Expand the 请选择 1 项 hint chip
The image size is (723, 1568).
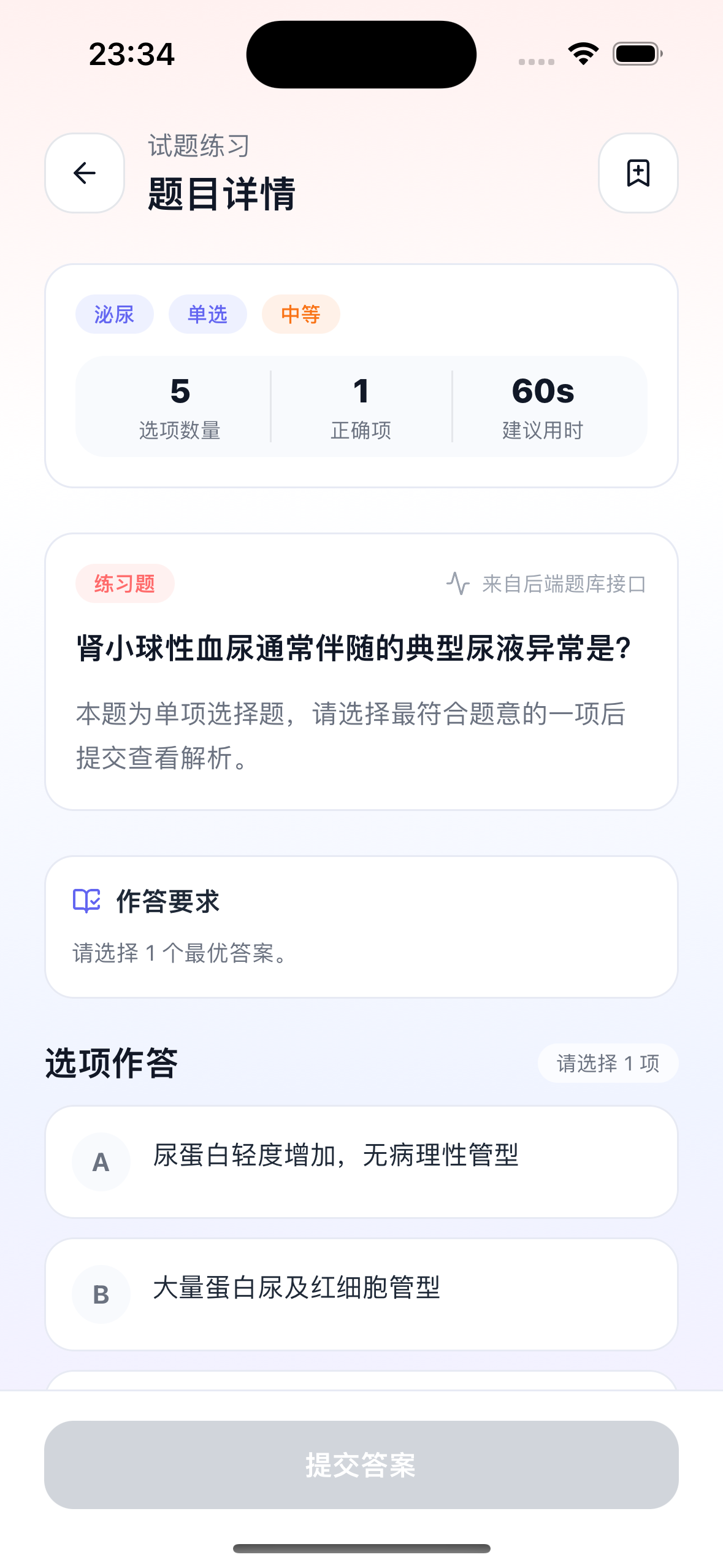tap(608, 1064)
